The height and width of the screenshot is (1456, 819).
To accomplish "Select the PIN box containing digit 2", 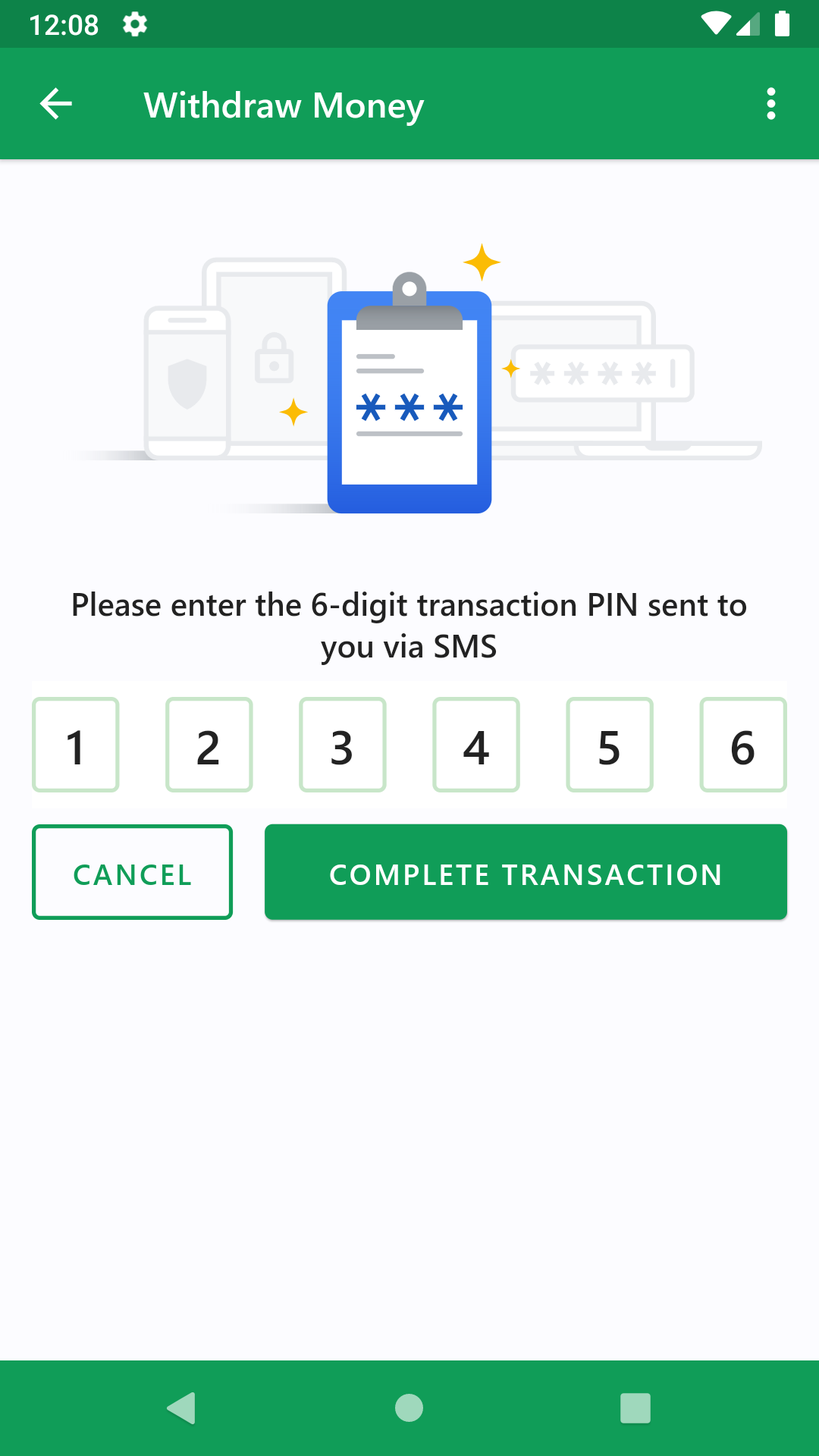I will click(209, 744).
